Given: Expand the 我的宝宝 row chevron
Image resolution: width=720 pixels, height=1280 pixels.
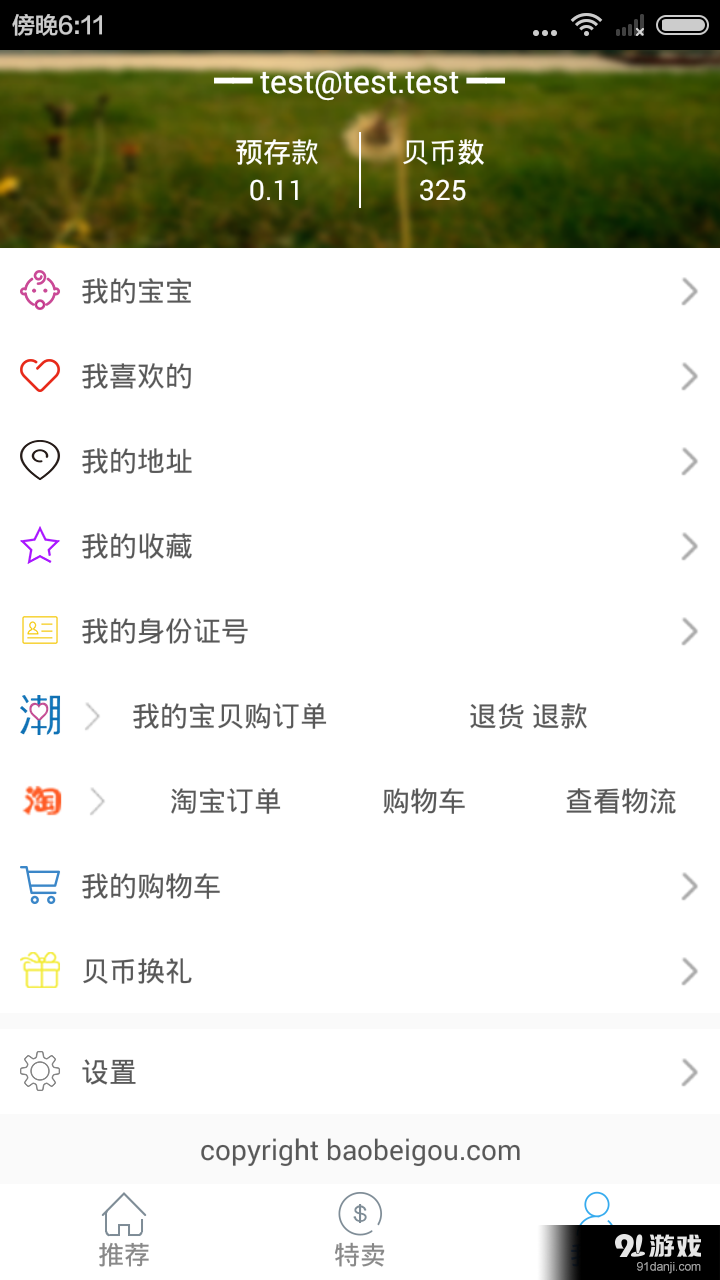Looking at the screenshot, I should pos(689,291).
